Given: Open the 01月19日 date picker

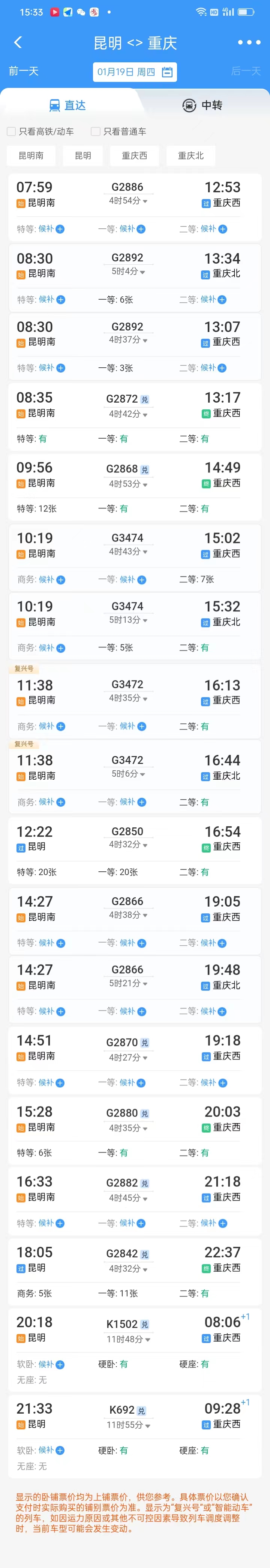Looking at the screenshot, I should (134, 72).
